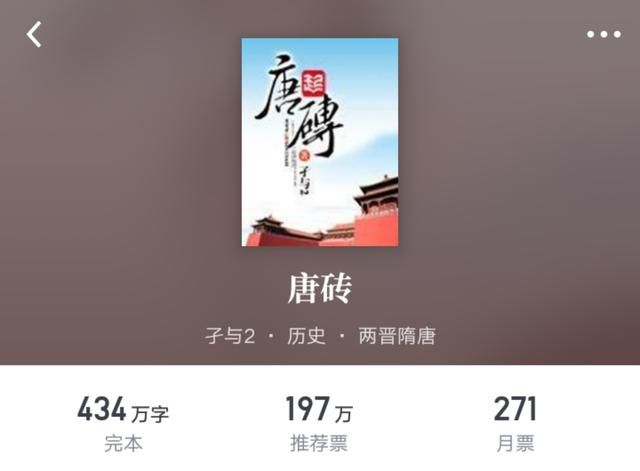Open the 历史 category

(308, 335)
